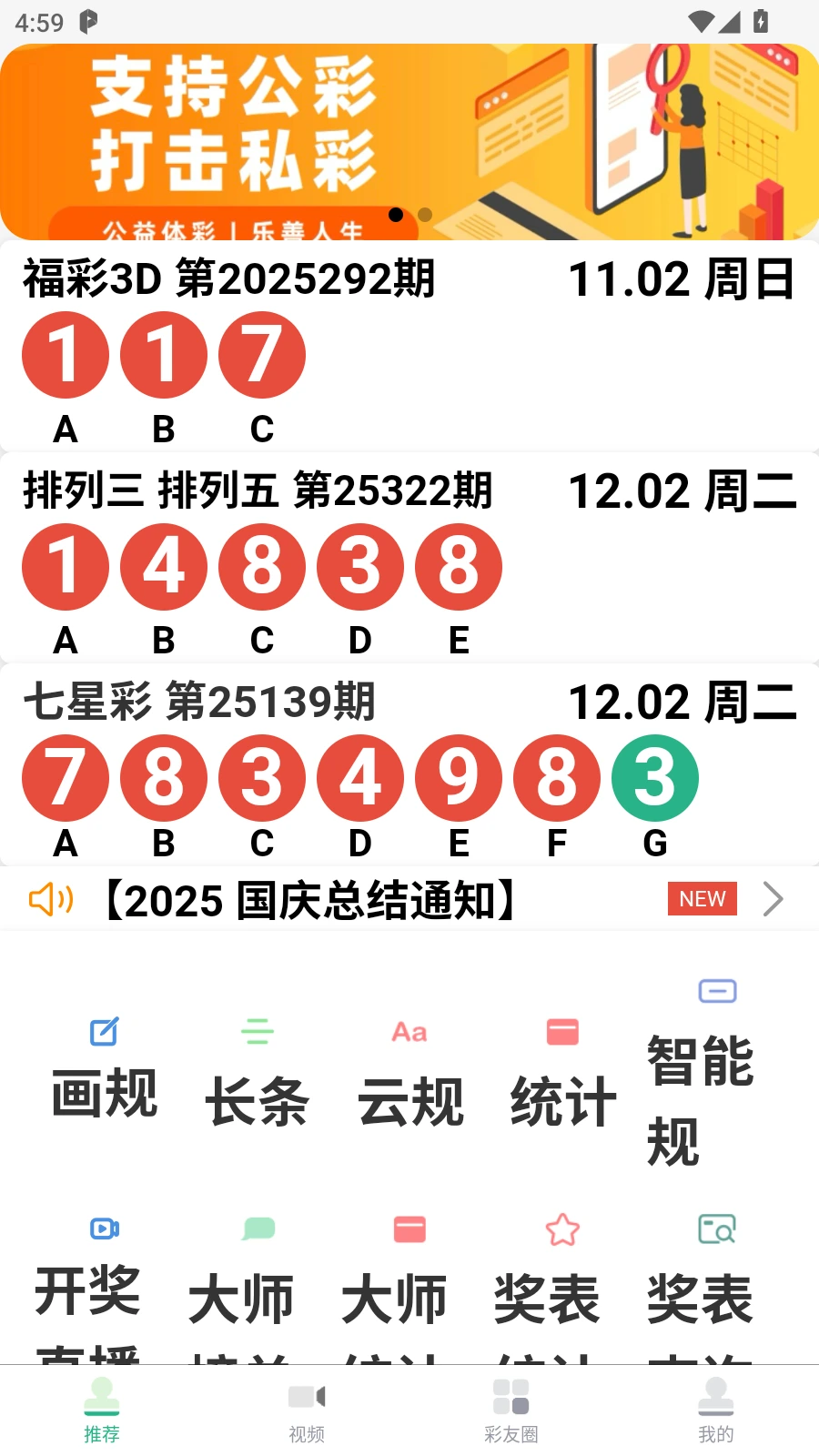Stay on the 推荐 recommended tab
The height and width of the screenshot is (1456, 819).
pos(102,1410)
